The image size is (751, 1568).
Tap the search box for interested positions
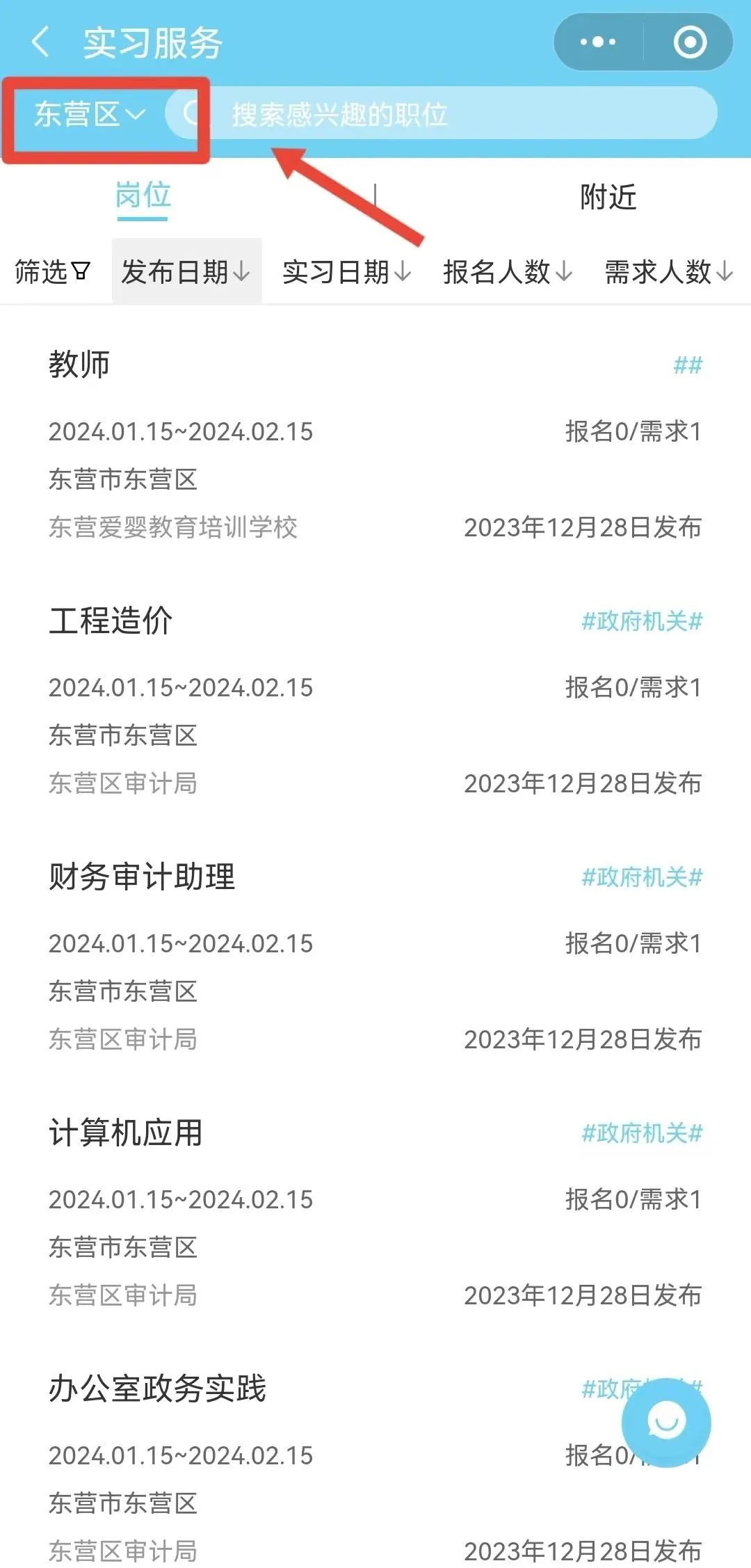[x=445, y=114]
